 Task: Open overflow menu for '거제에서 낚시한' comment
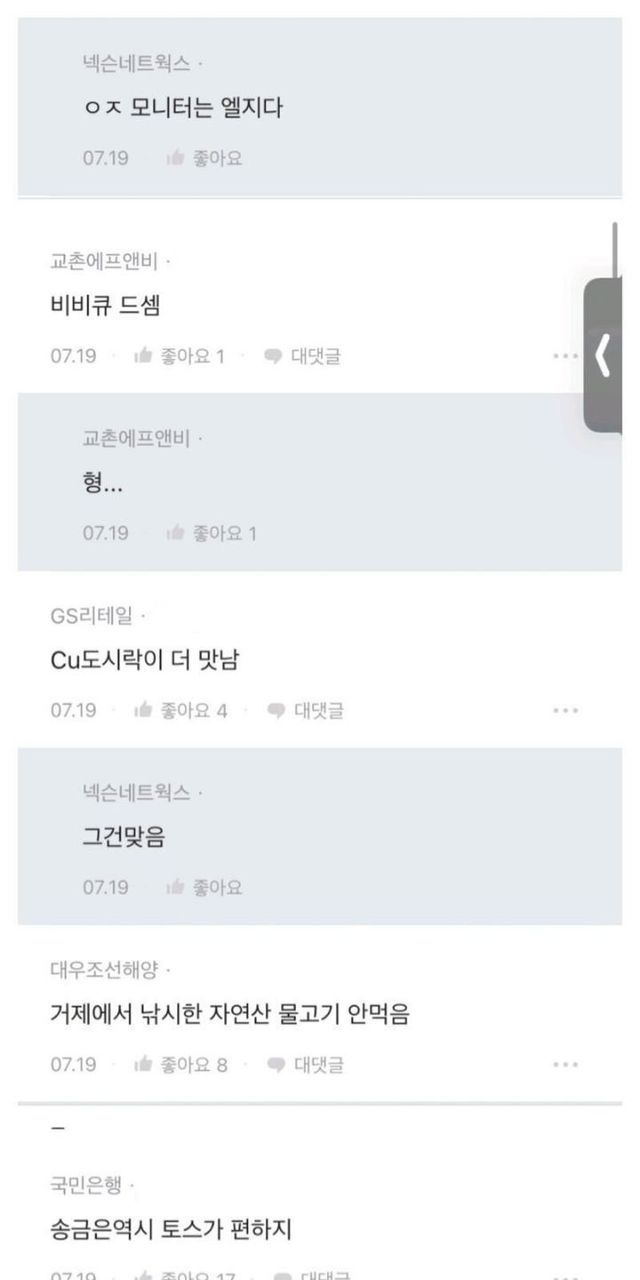click(x=565, y=1065)
